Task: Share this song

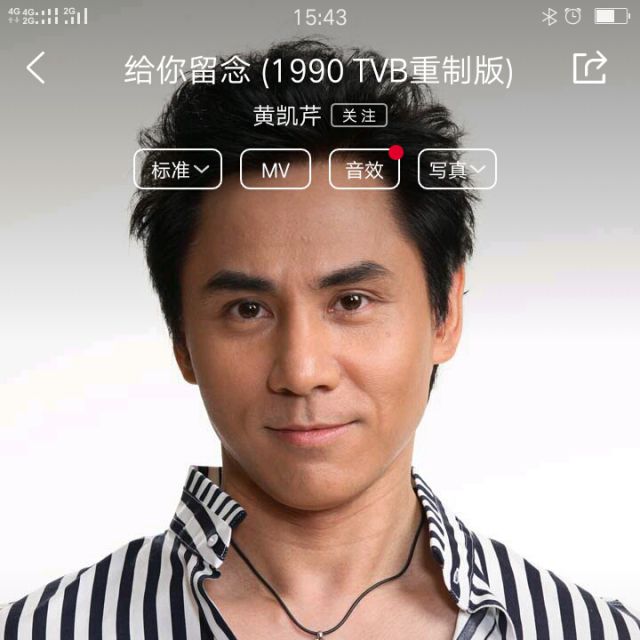Action: (589, 68)
